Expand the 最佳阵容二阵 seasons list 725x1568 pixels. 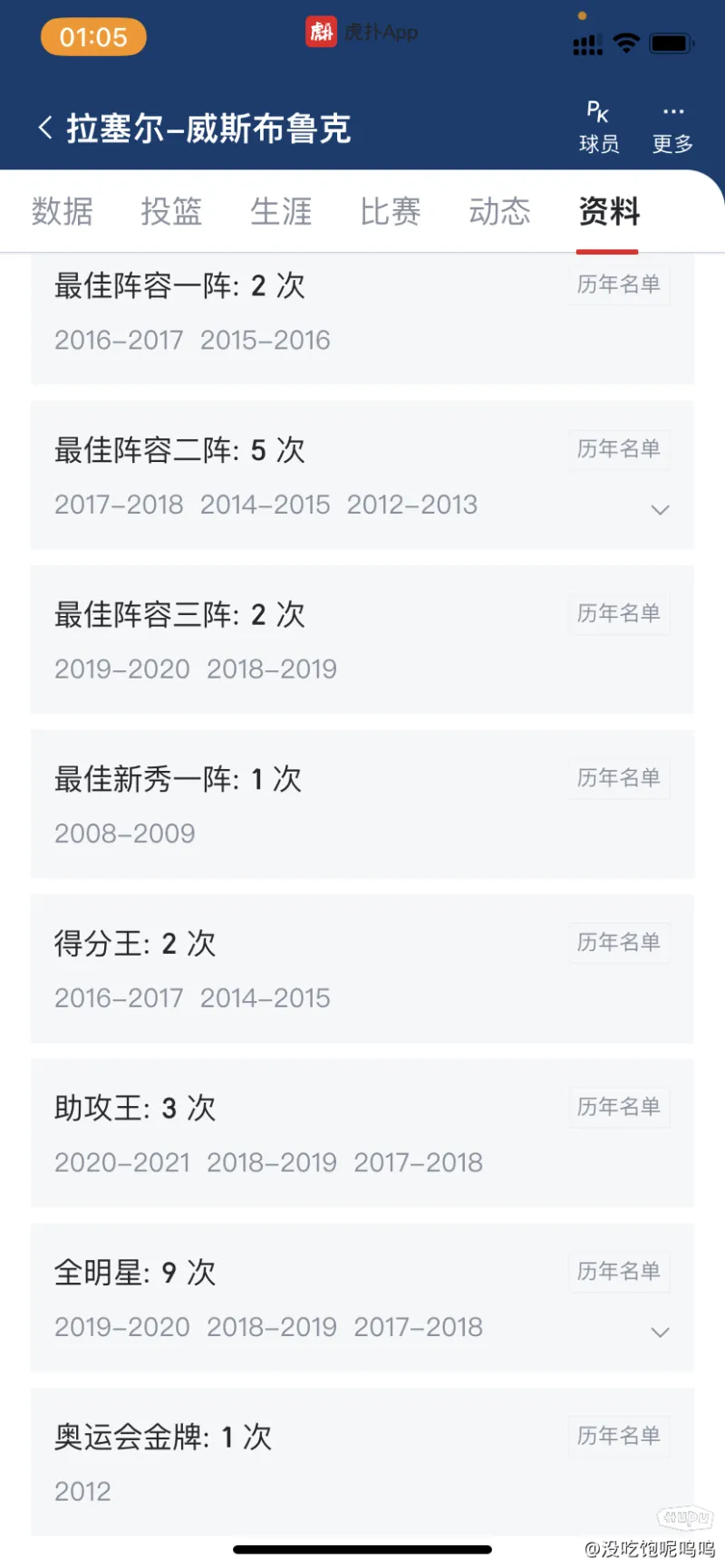[661, 509]
